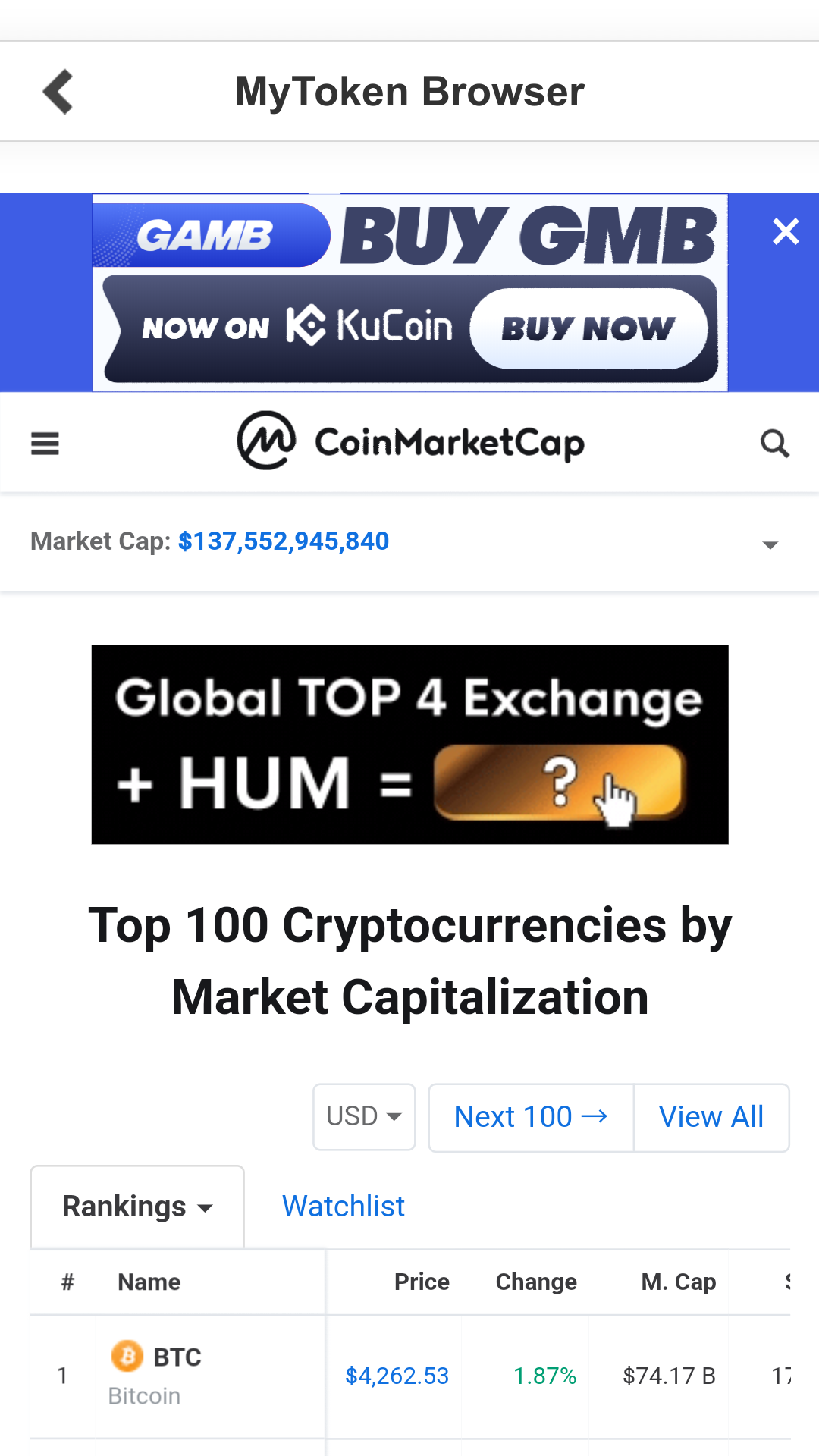Select the Rankings tab
This screenshot has height=1456, width=819.
pyautogui.click(x=124, y=1206)
